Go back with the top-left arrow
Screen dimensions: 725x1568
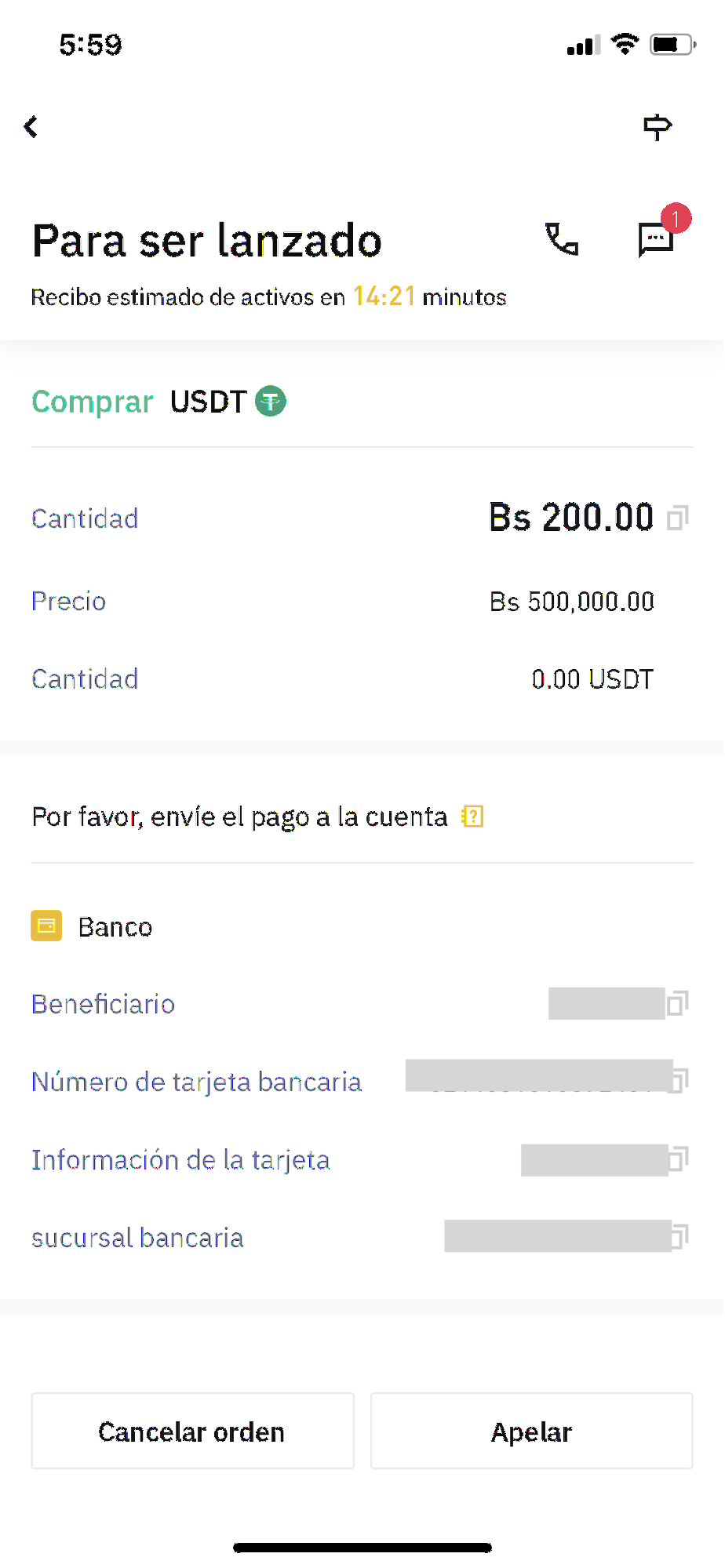[31, 126]
